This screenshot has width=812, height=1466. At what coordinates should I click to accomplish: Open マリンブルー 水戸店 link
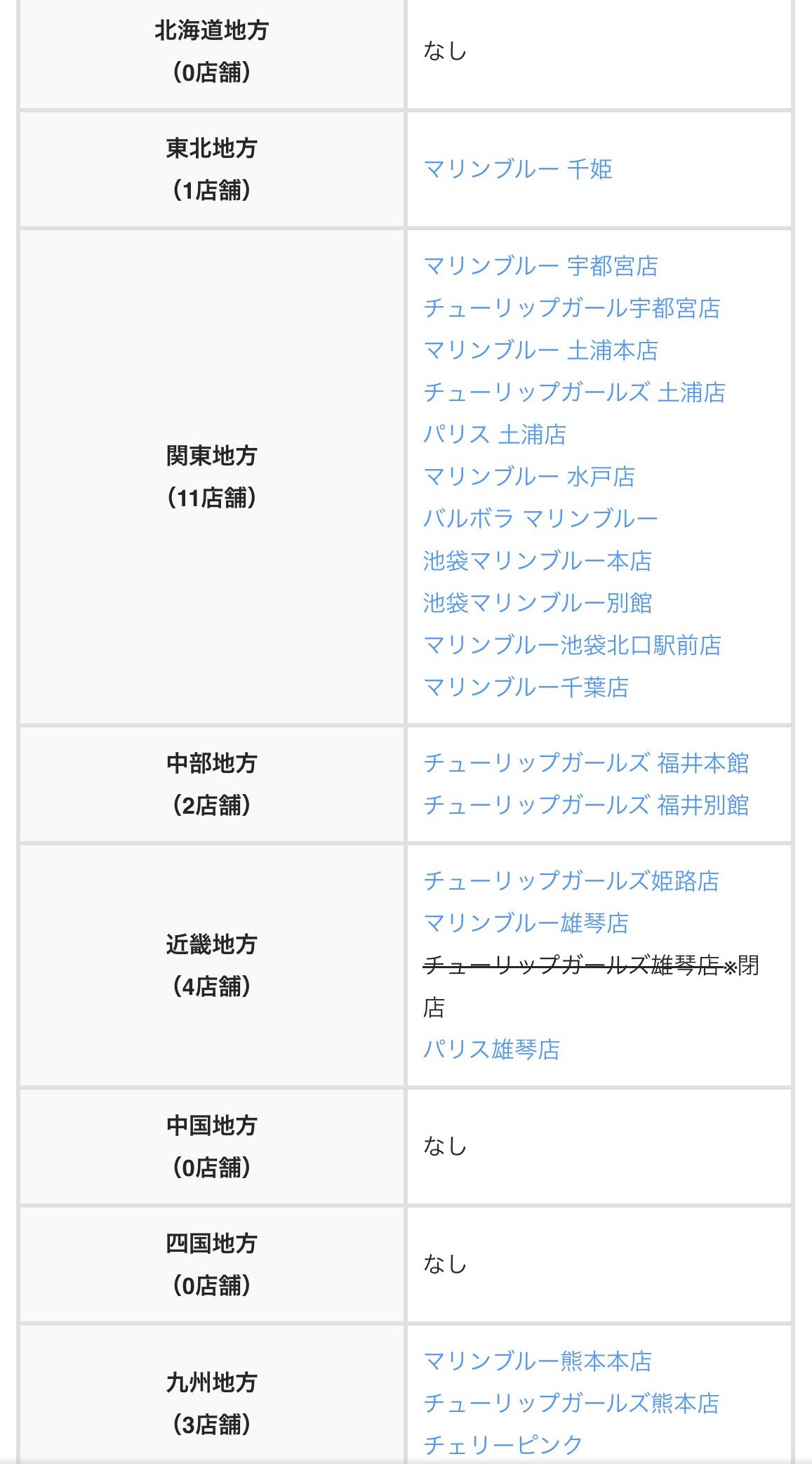[528, 477]
